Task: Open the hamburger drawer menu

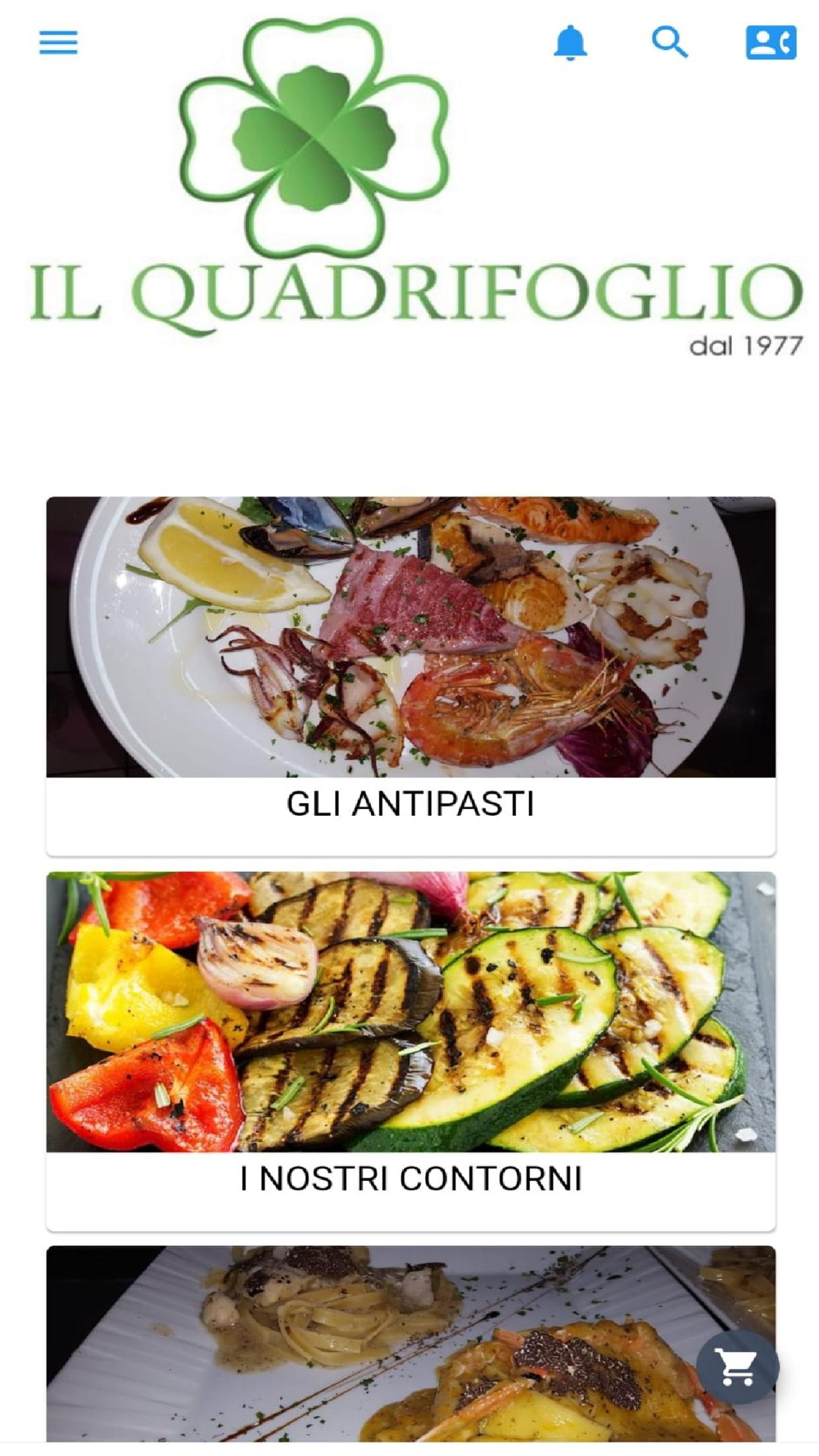Action: pyautogui.click(x=58, y=42)
